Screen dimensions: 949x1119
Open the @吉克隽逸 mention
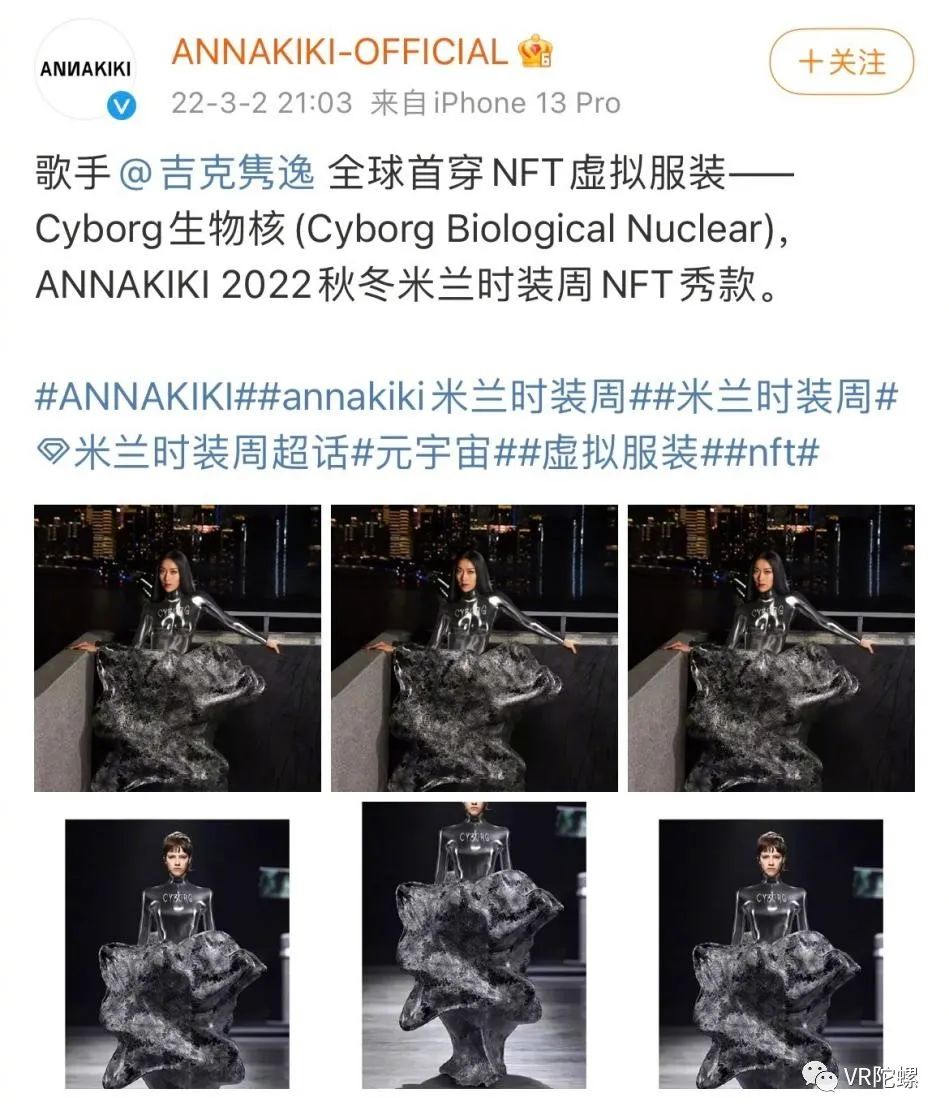pyautogui.click(x=217, y=173)
